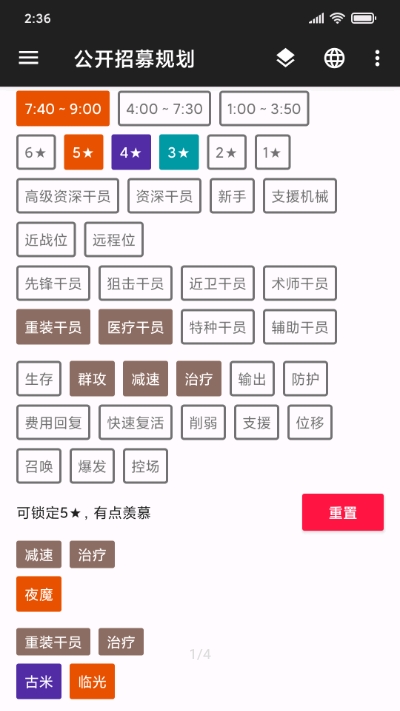Deselect the 重装干员 class tag
Image resolution: width=400 pixels, height=711 pixels.
[53, 327]
